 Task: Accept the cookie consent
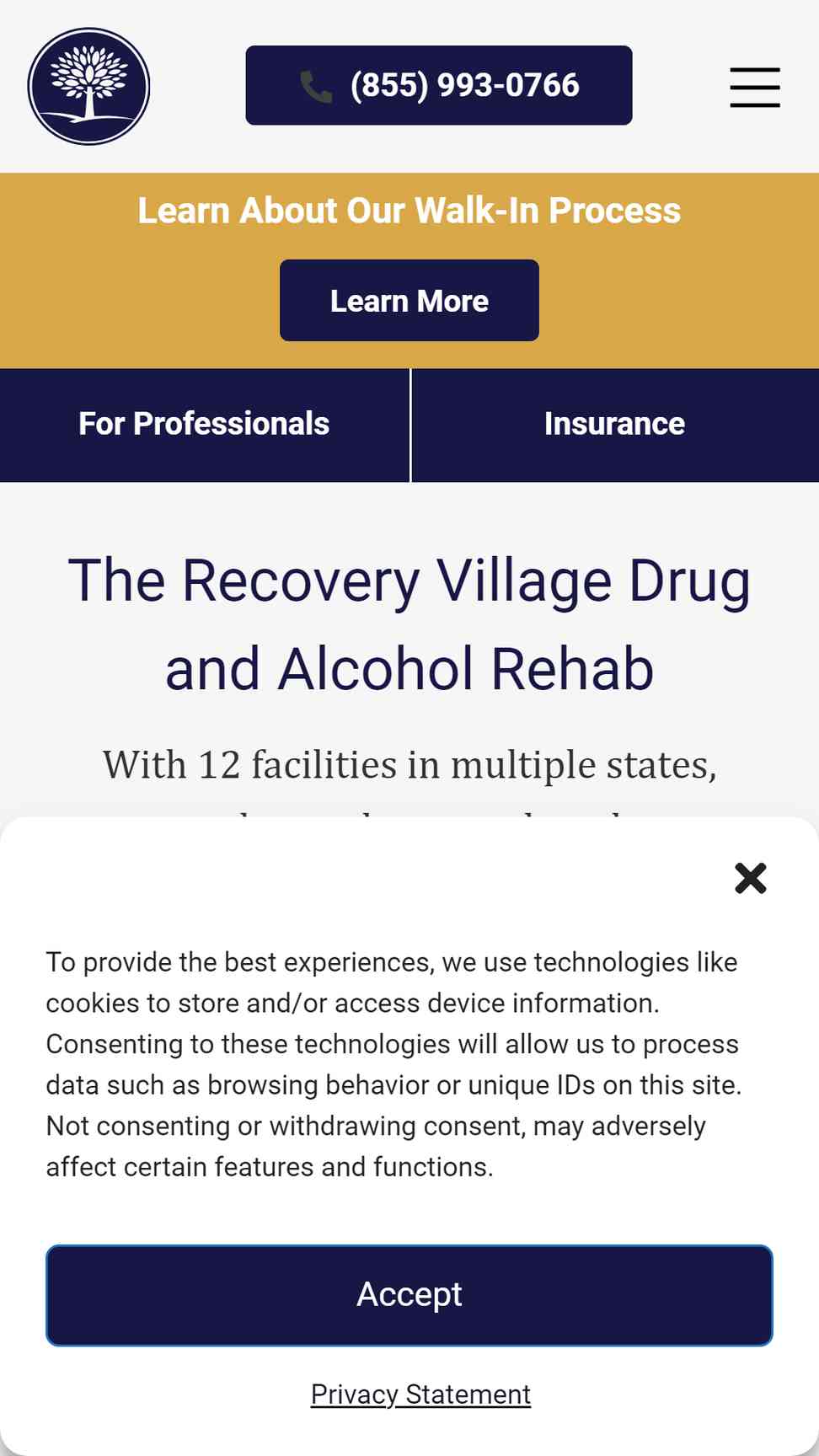point(409,1294)
